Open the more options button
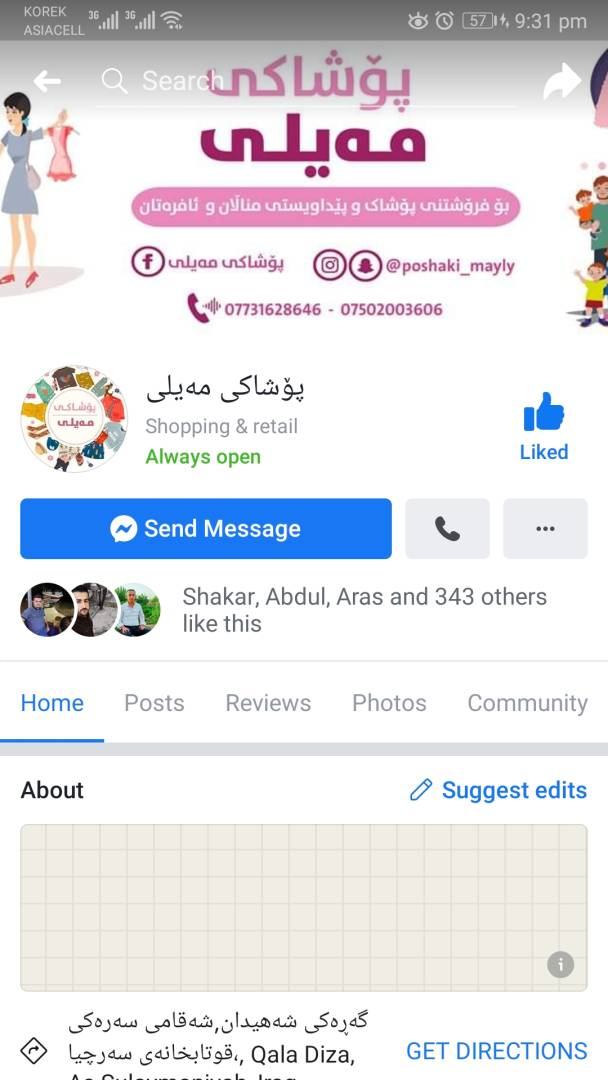 coord(545,529)
